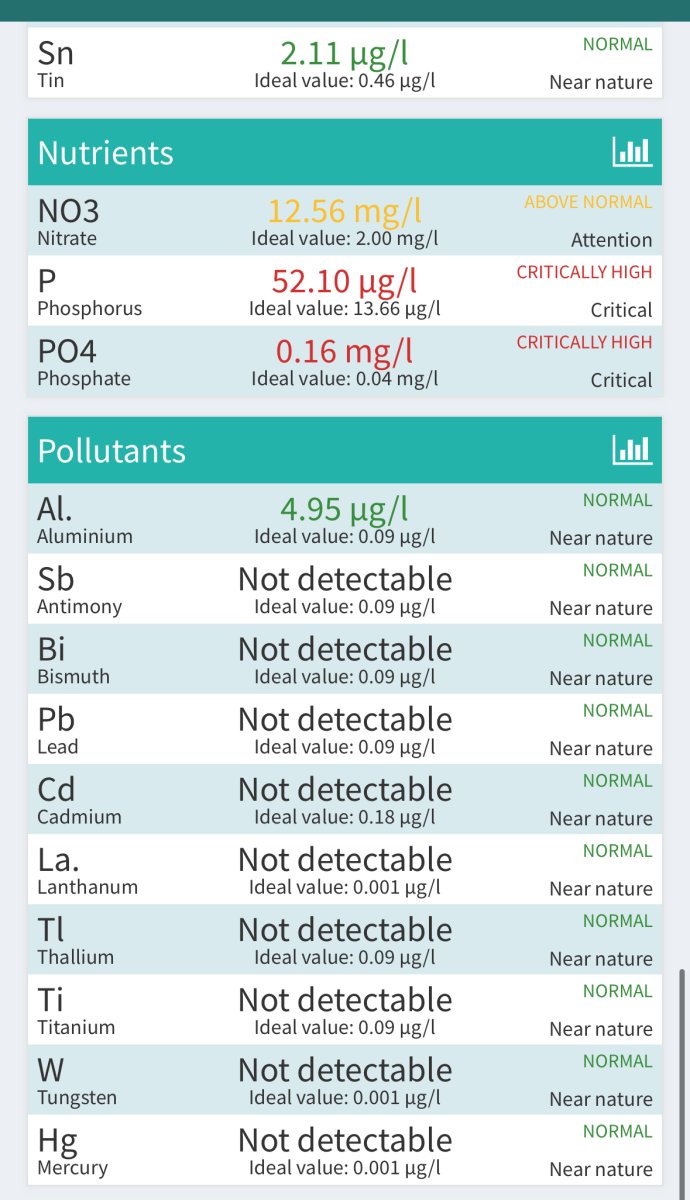Select the Cadmium row
This screenshot has width=690, height=1200.
345,799
